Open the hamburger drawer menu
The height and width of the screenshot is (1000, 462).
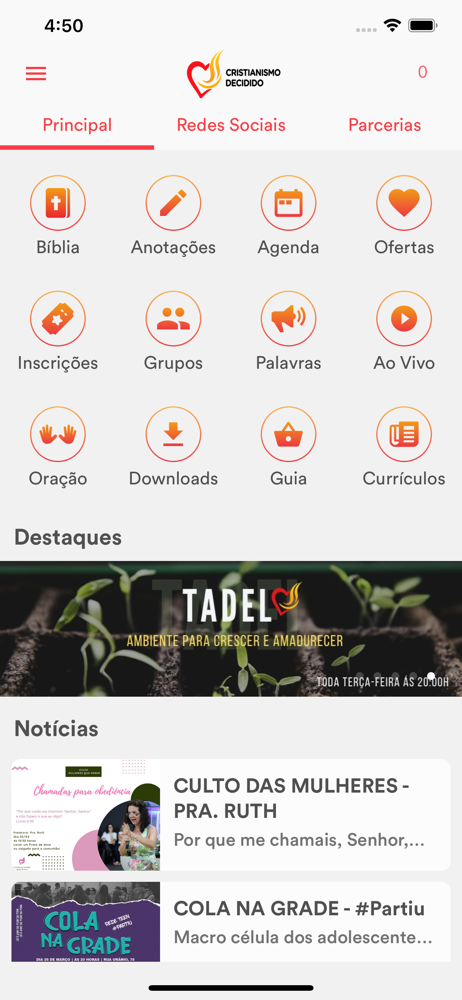[x=36, y=73]
